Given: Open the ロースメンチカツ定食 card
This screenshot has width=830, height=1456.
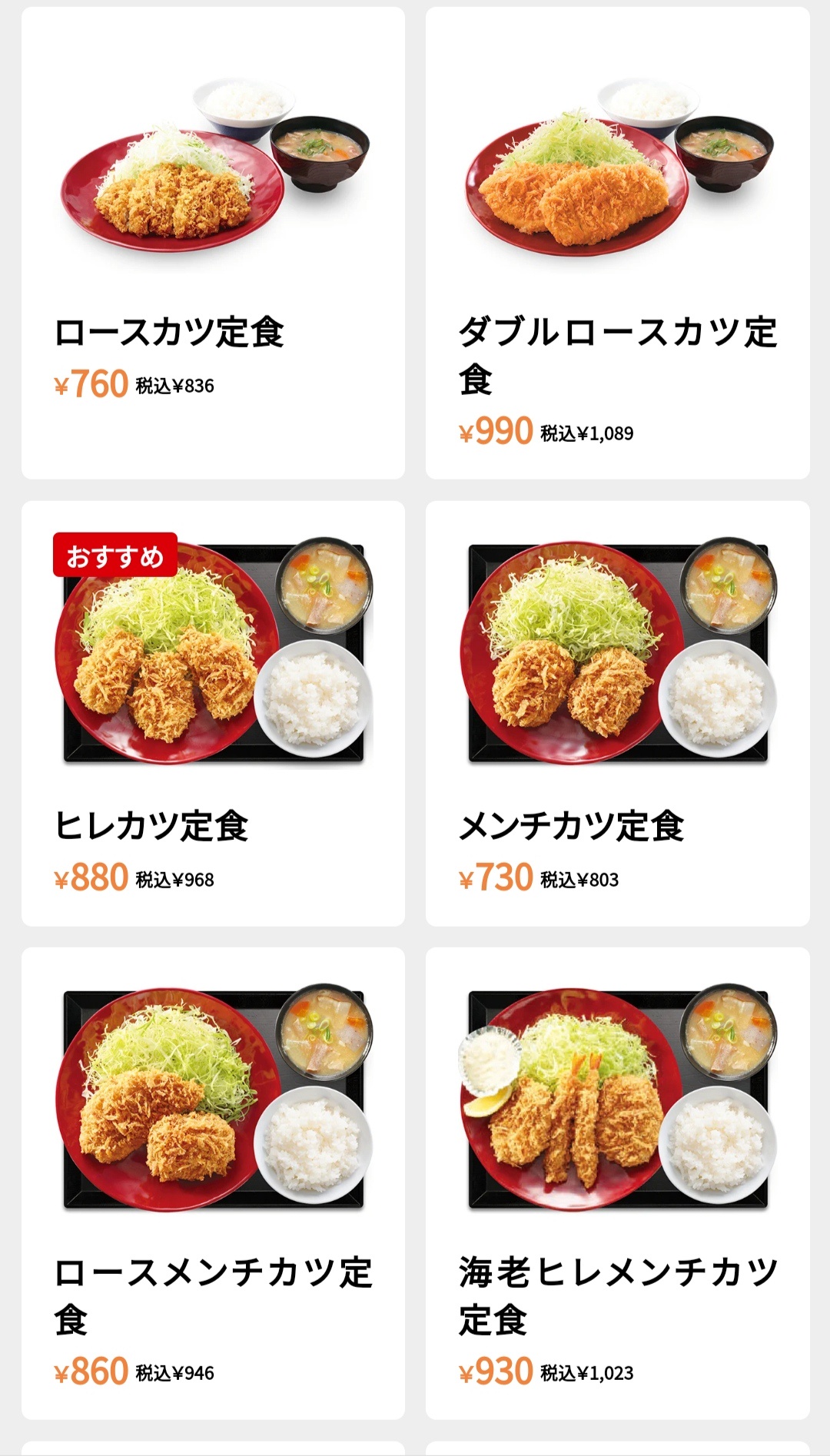Looking at the screenshot, I should pos(213,1182).
